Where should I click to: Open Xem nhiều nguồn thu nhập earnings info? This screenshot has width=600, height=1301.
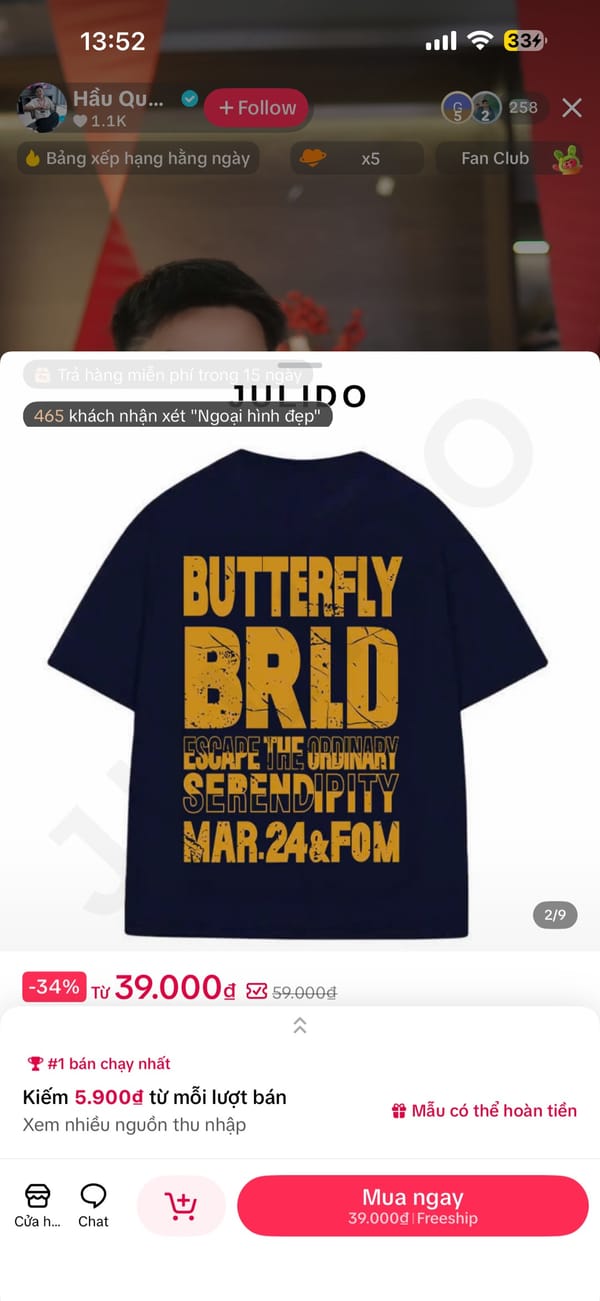[x=134, y=1125]
